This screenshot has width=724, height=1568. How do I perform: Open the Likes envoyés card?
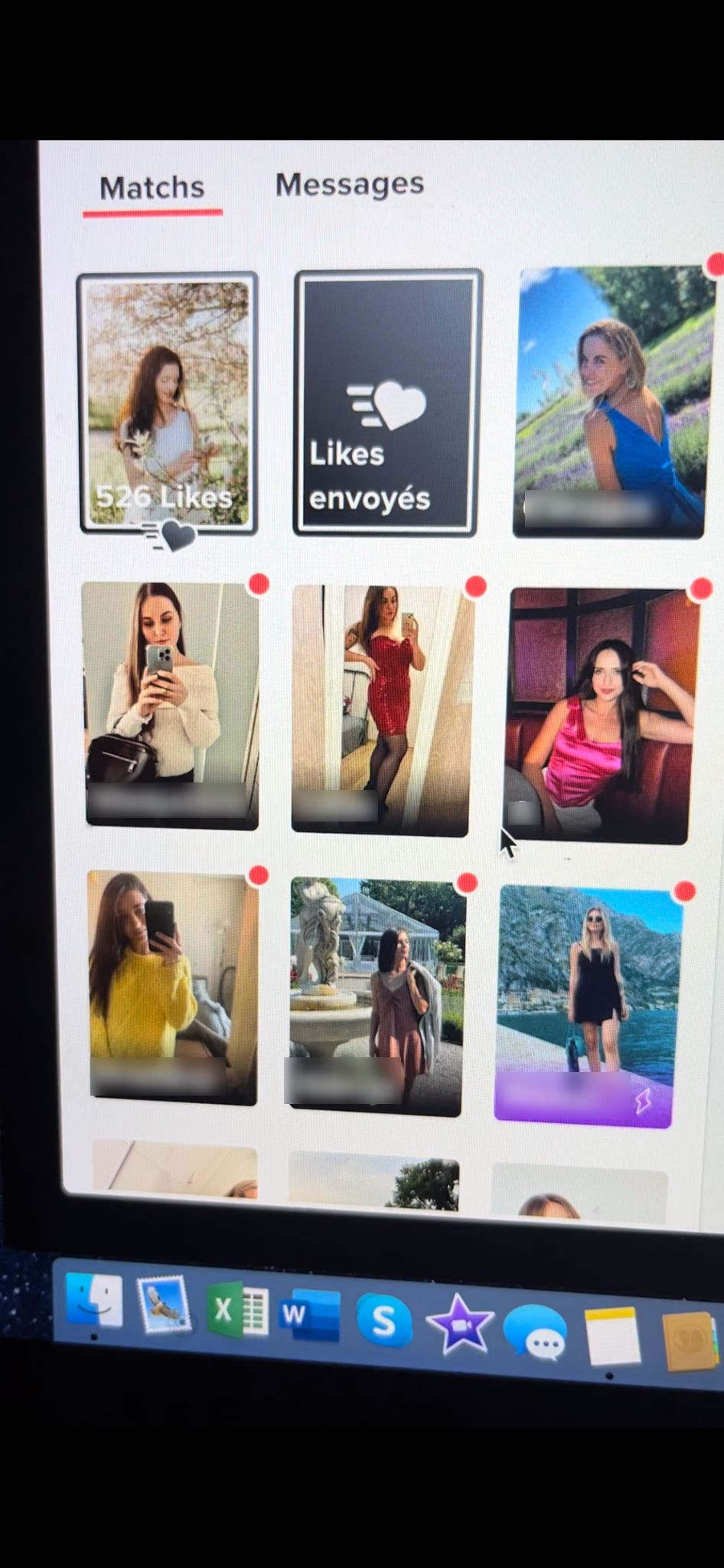[x=387, y=402]
